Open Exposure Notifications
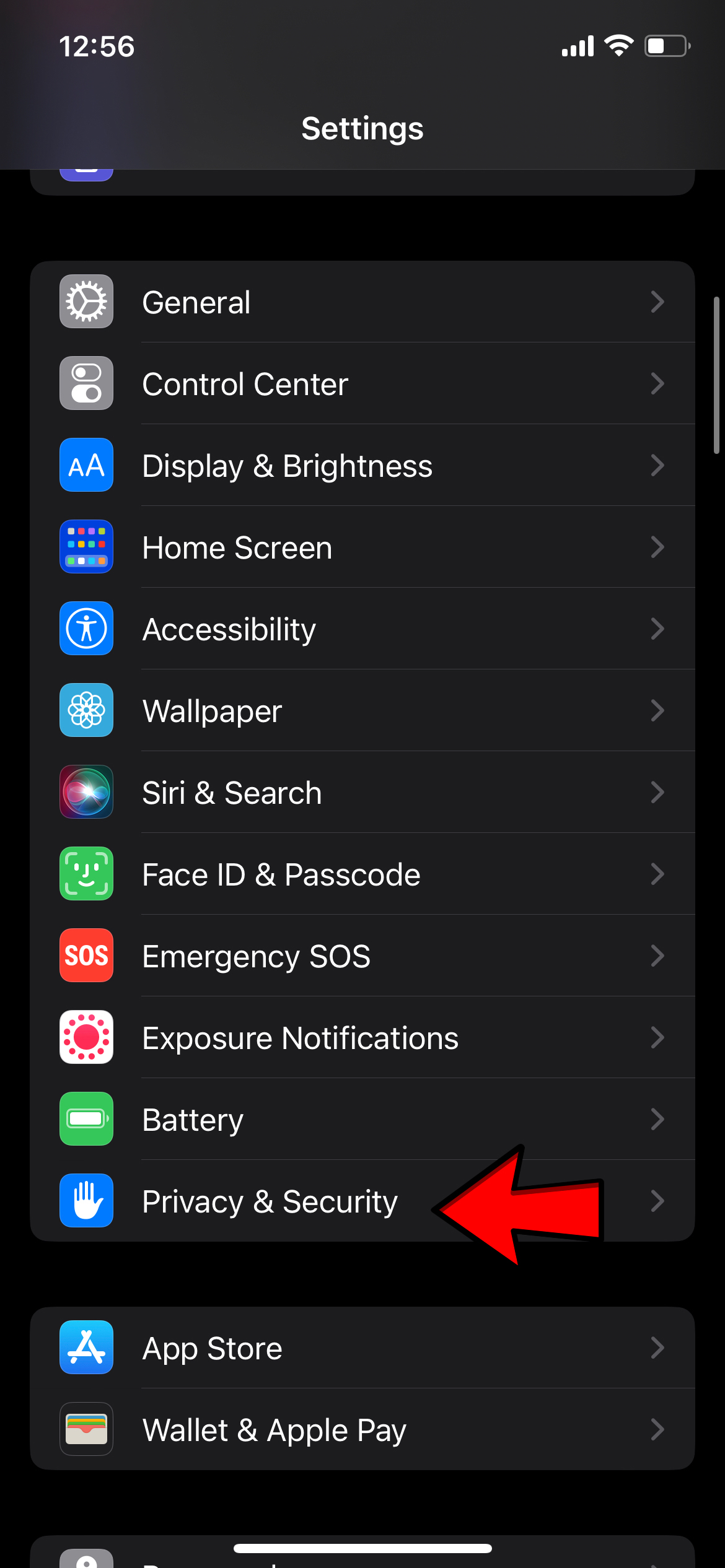 click(362, 1038)
